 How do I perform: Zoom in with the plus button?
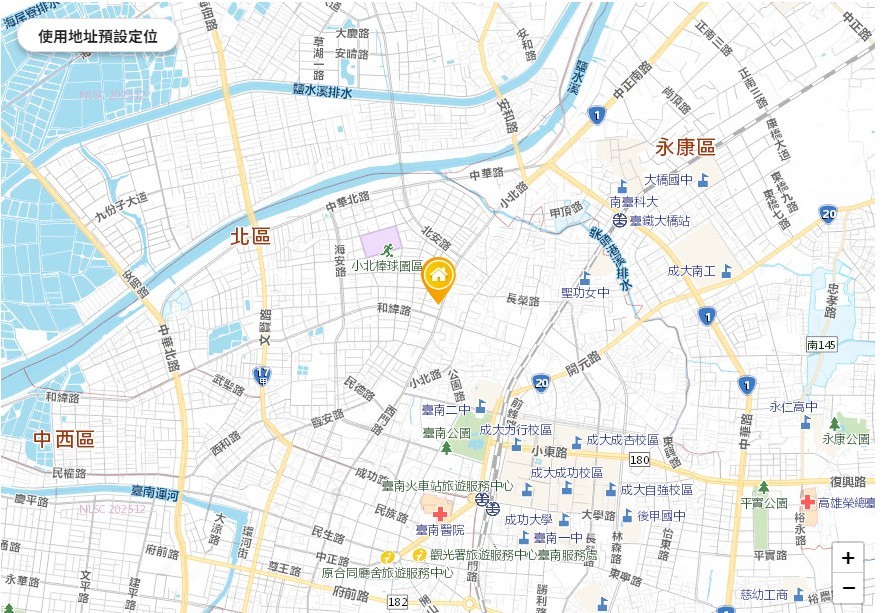tap(848, 558)
